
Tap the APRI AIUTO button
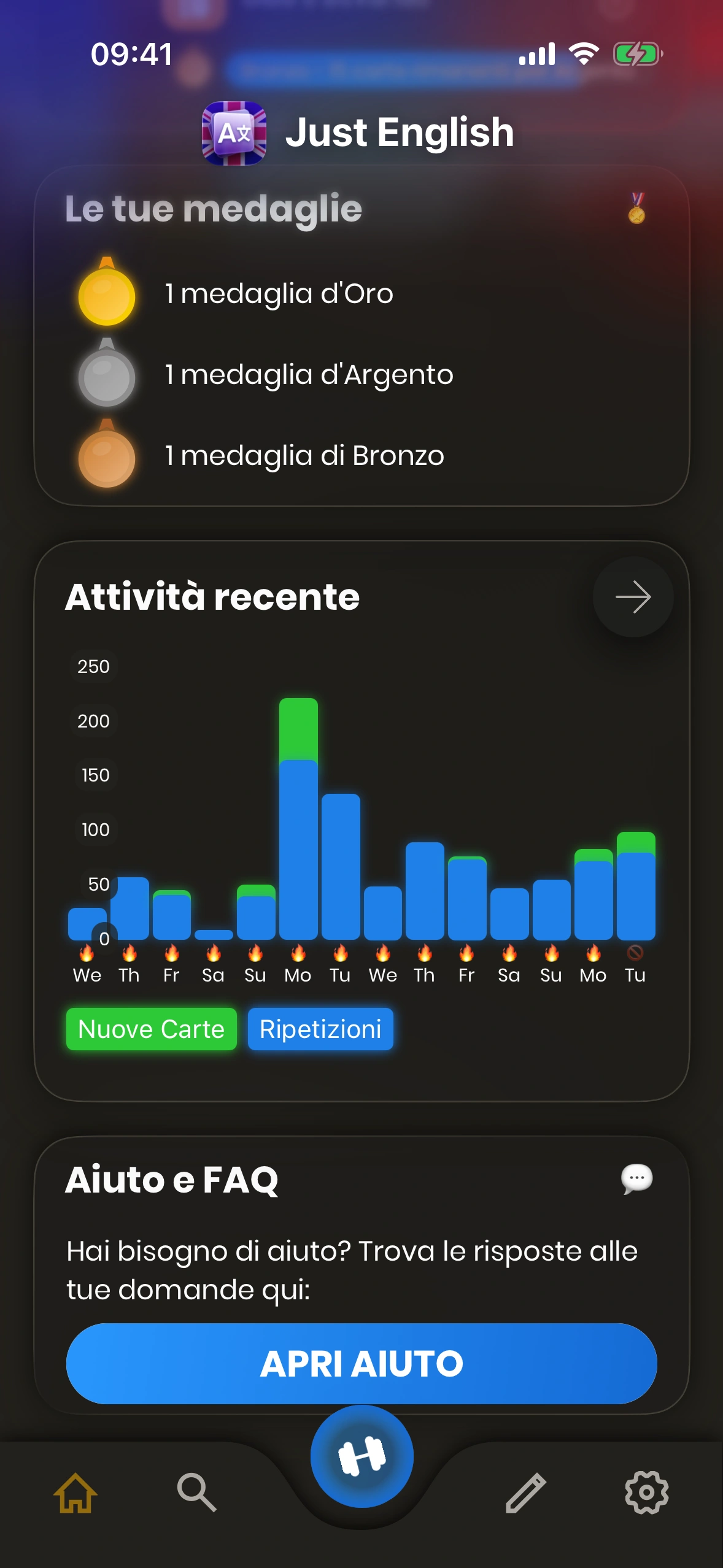tap(361, 1363)
